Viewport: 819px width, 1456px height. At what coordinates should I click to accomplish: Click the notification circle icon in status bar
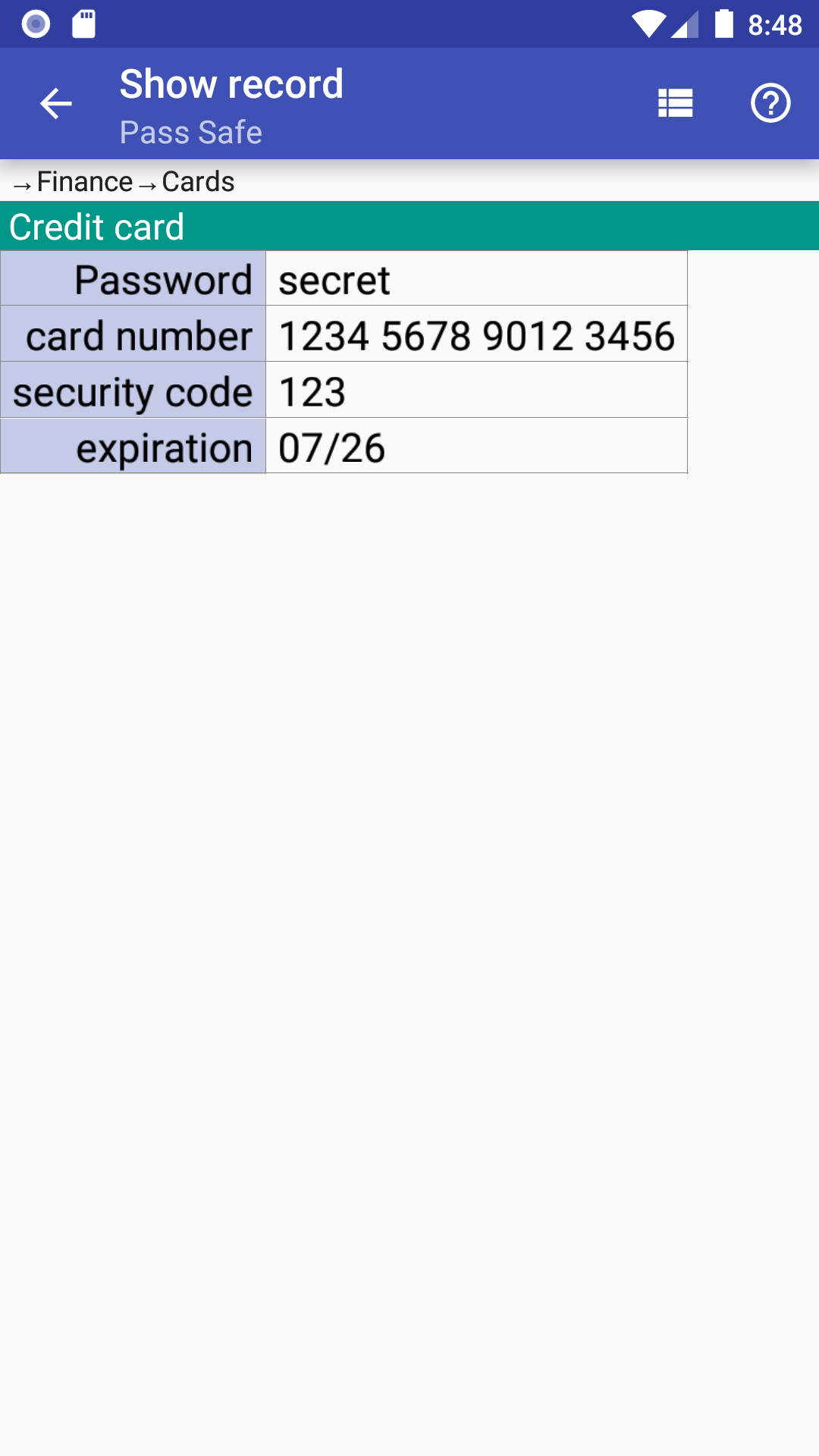click(34, 23)
